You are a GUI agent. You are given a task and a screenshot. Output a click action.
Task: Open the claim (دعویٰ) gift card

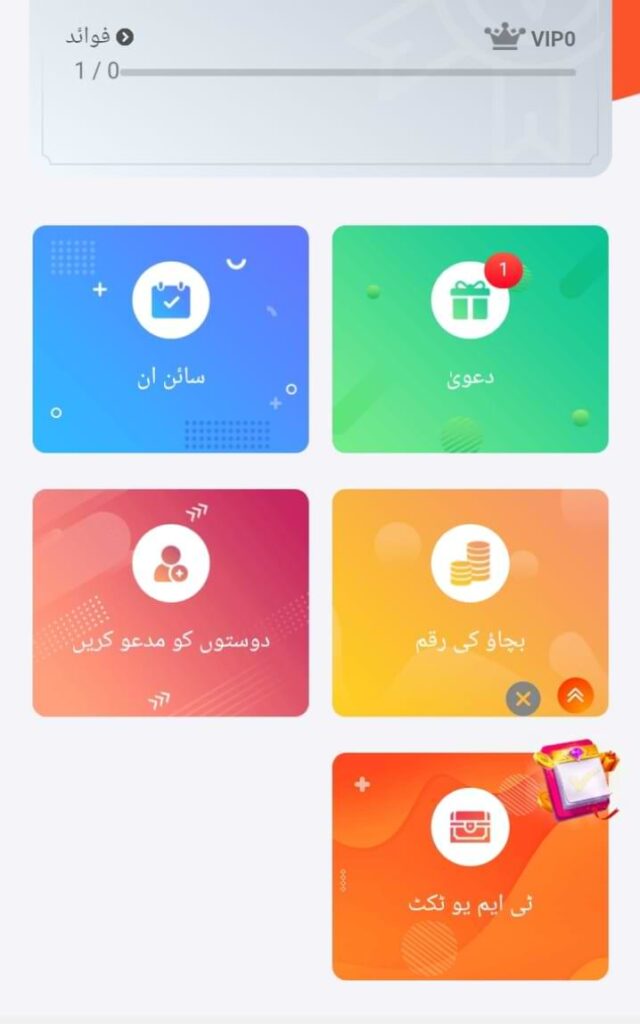tap(470, 338)
